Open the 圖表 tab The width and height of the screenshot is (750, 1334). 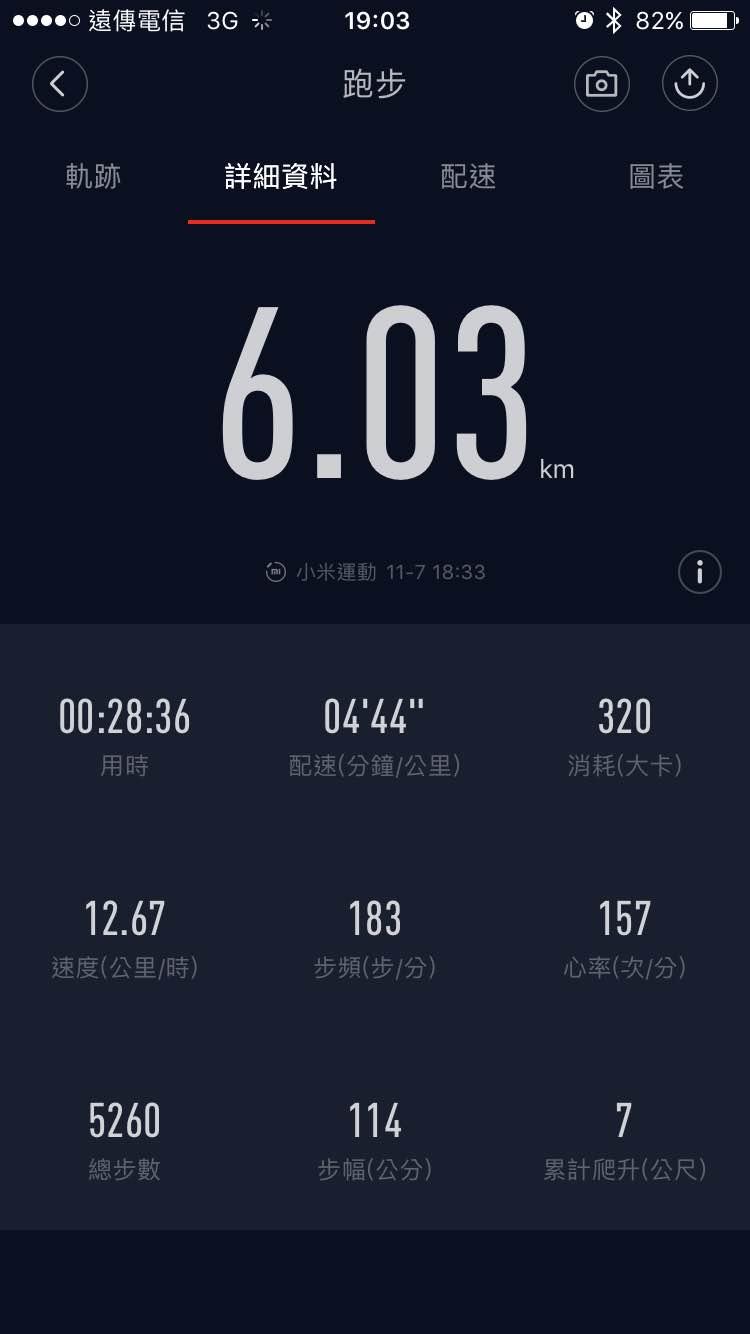point(656,177)
